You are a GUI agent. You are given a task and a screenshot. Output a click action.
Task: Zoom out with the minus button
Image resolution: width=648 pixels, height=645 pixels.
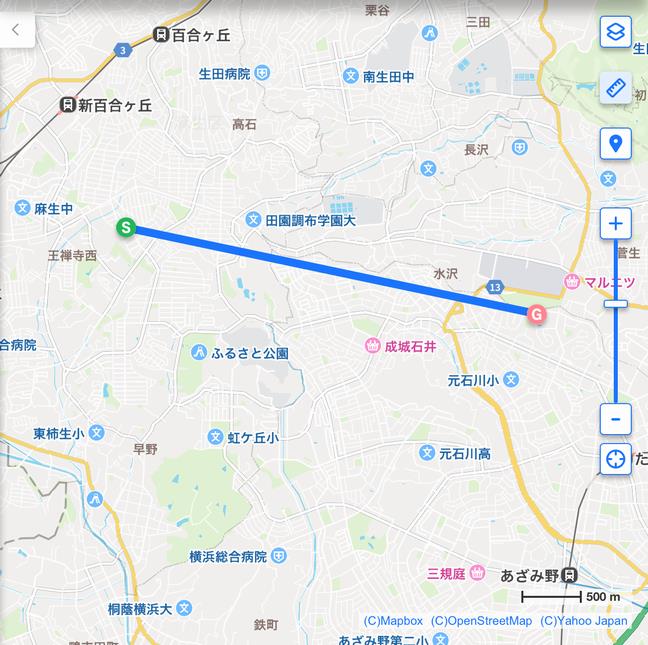tap(615, 418)
